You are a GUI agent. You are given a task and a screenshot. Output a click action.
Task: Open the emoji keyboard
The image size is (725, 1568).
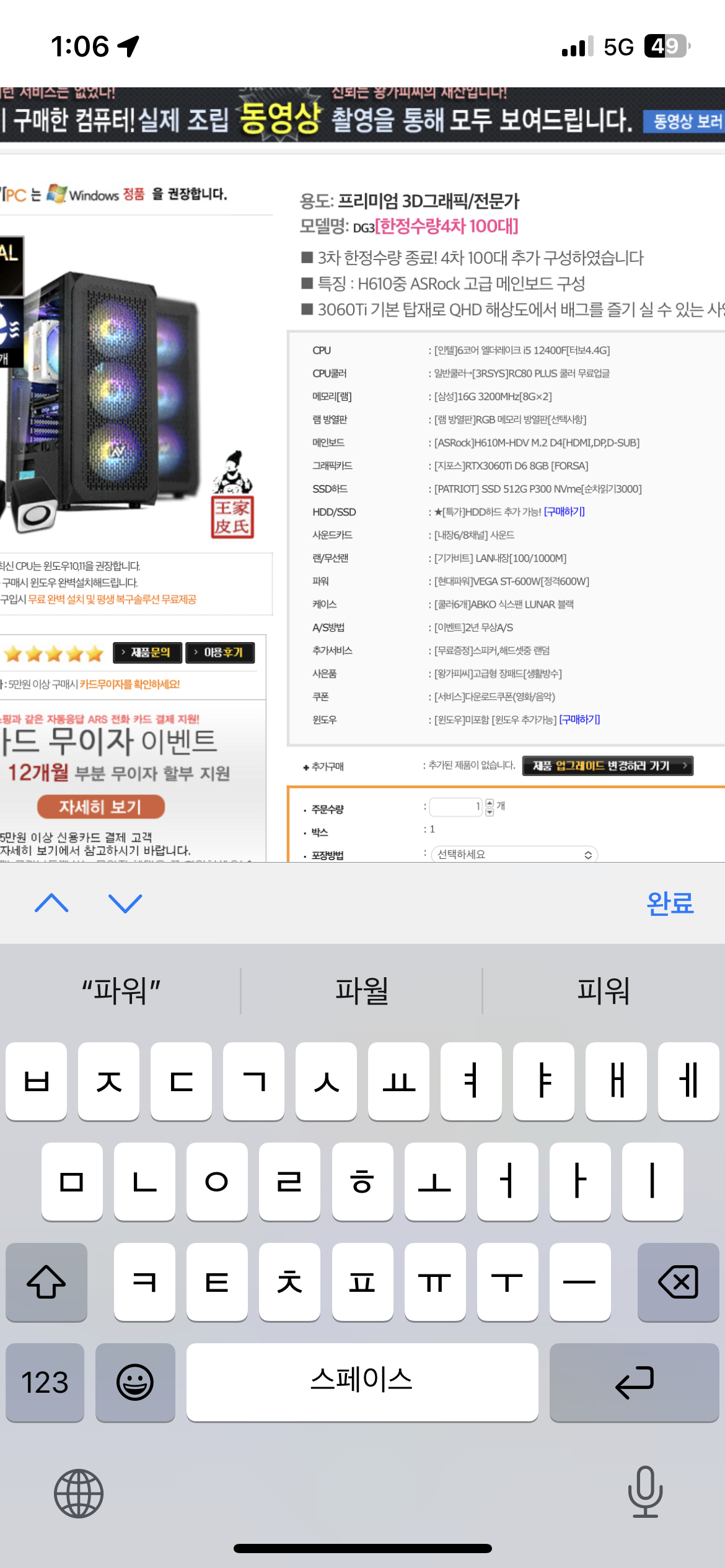(x=135, y=1382)
